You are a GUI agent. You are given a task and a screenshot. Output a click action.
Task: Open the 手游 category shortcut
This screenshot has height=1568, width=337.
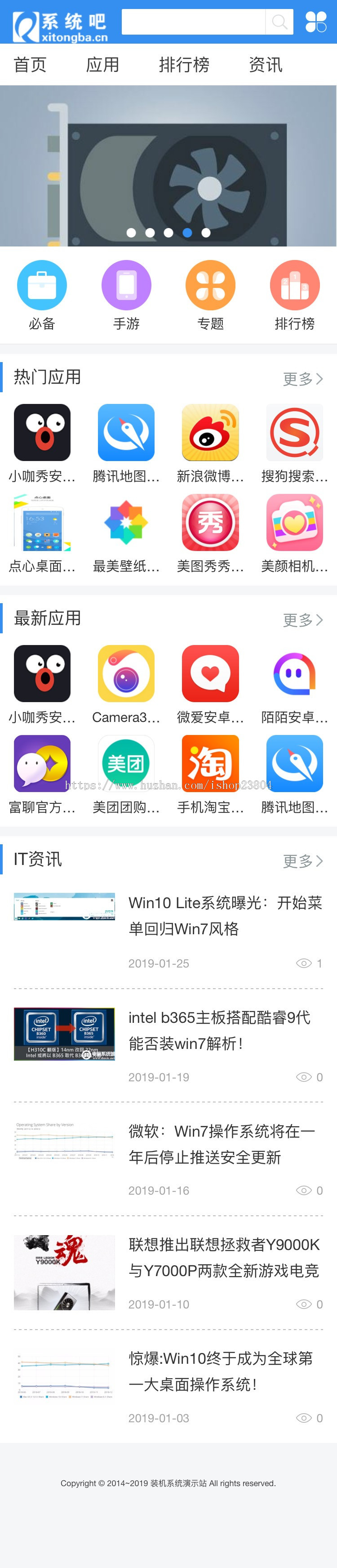[x=126, y=295]
